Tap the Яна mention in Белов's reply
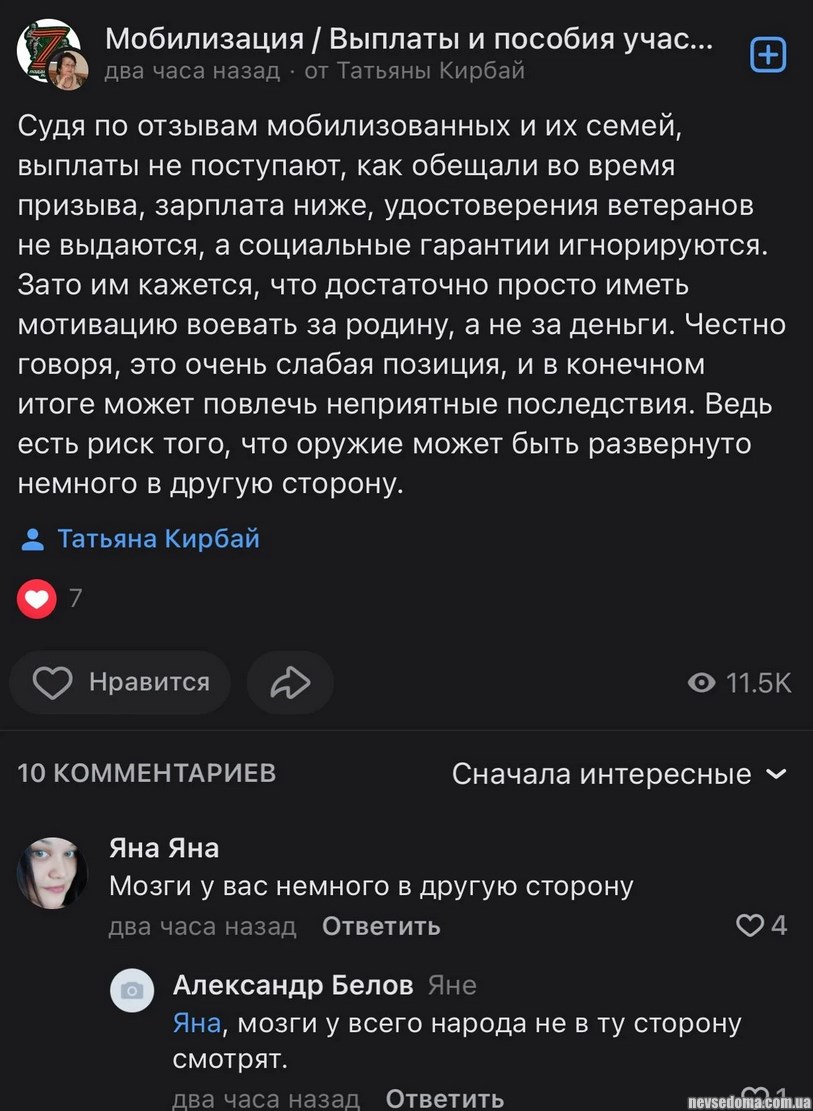This screenshot has width=813, height=1111. (x=195, y=1023)
